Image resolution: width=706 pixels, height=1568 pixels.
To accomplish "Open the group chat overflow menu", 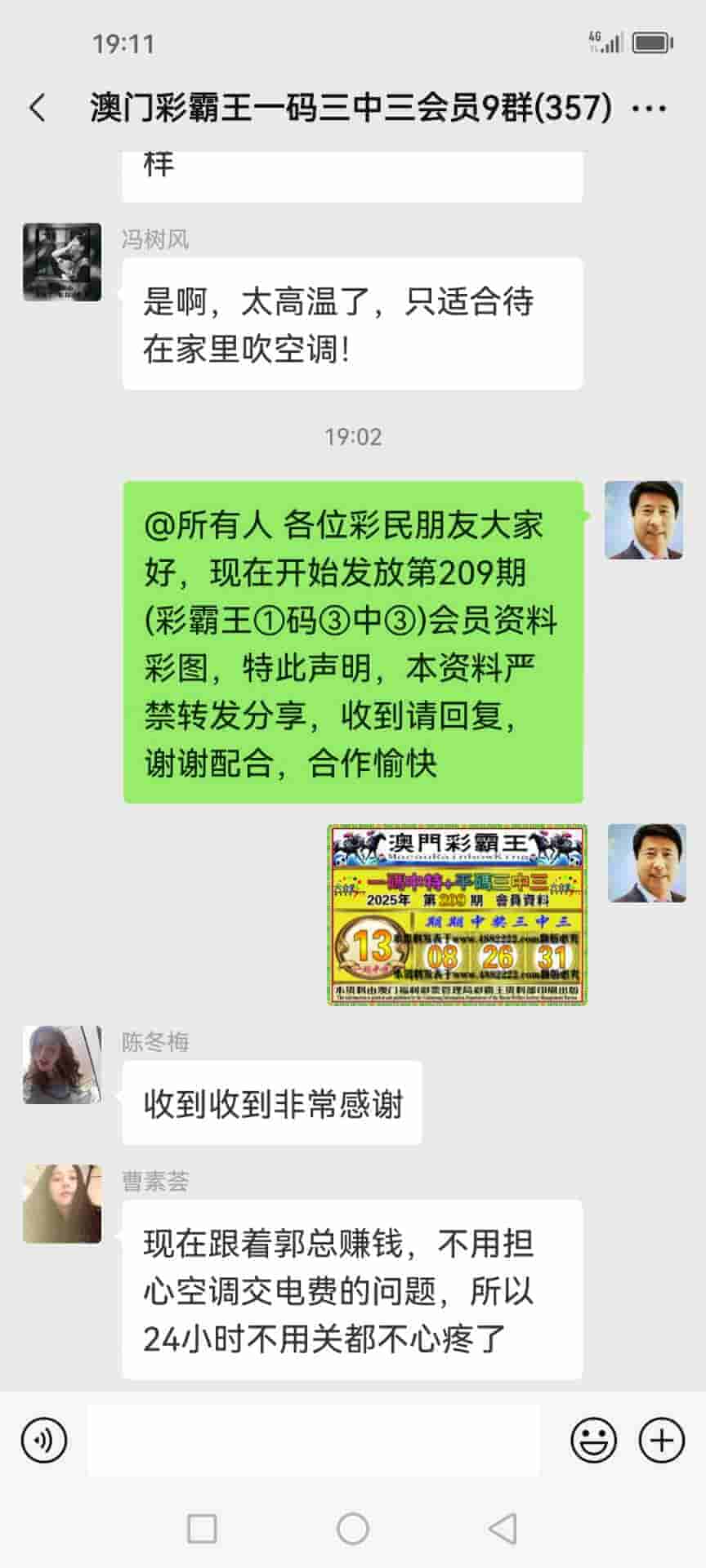I will [650, 108].
